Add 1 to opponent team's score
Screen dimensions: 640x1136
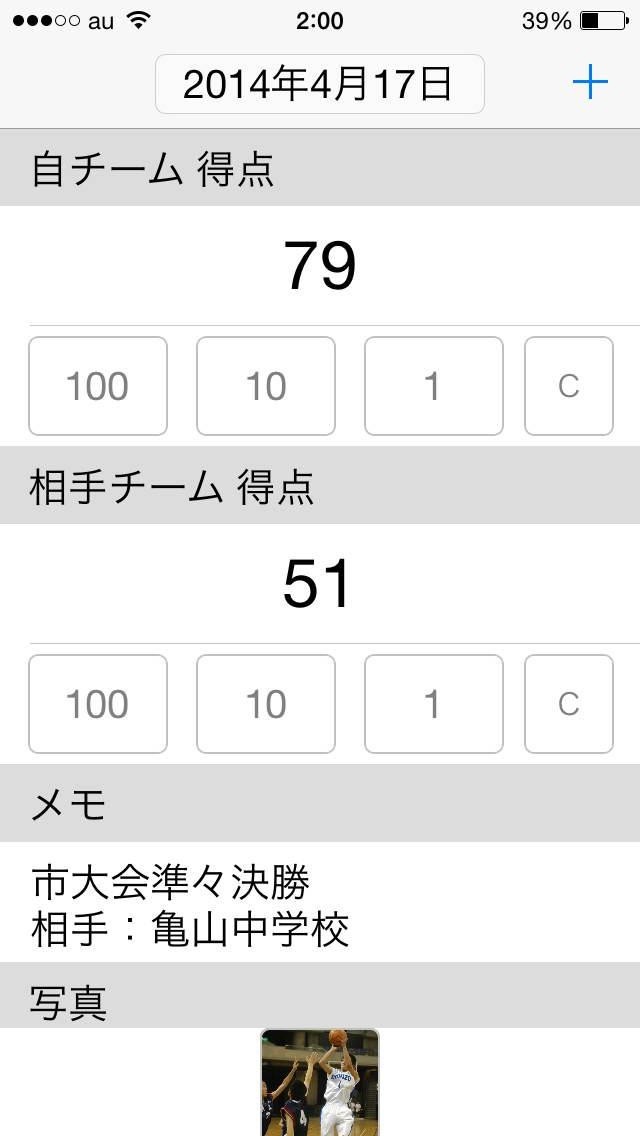pos(433,704)
